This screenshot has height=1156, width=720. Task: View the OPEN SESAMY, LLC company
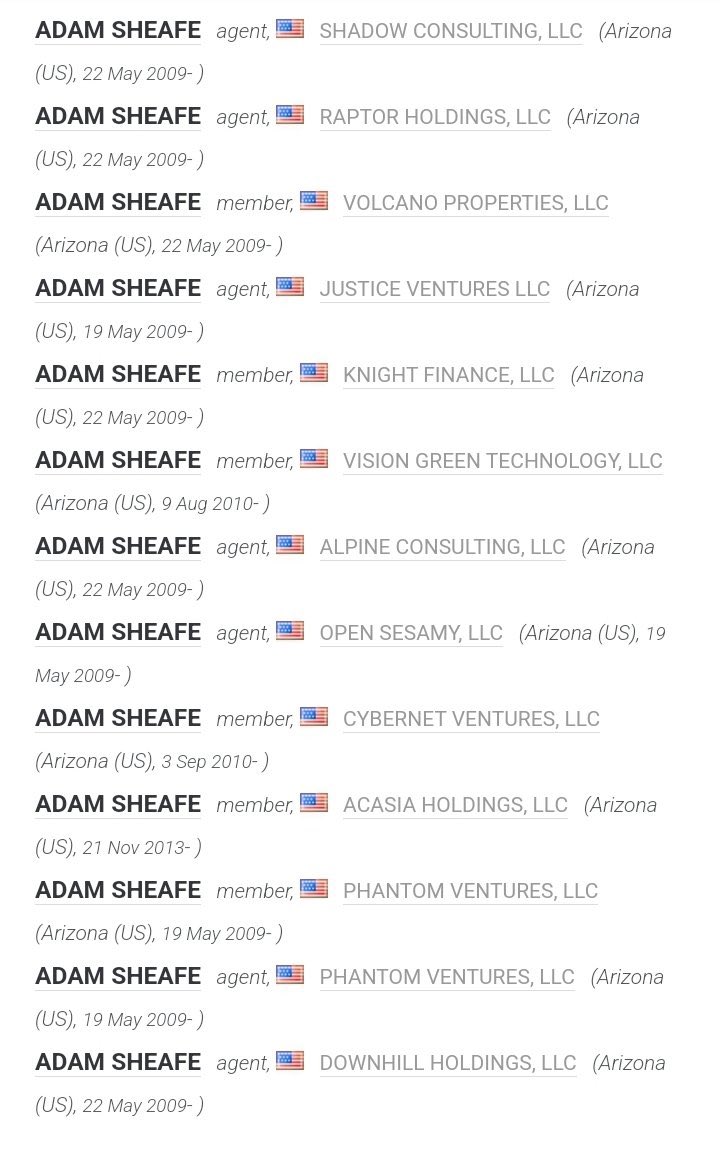[410, 633]
